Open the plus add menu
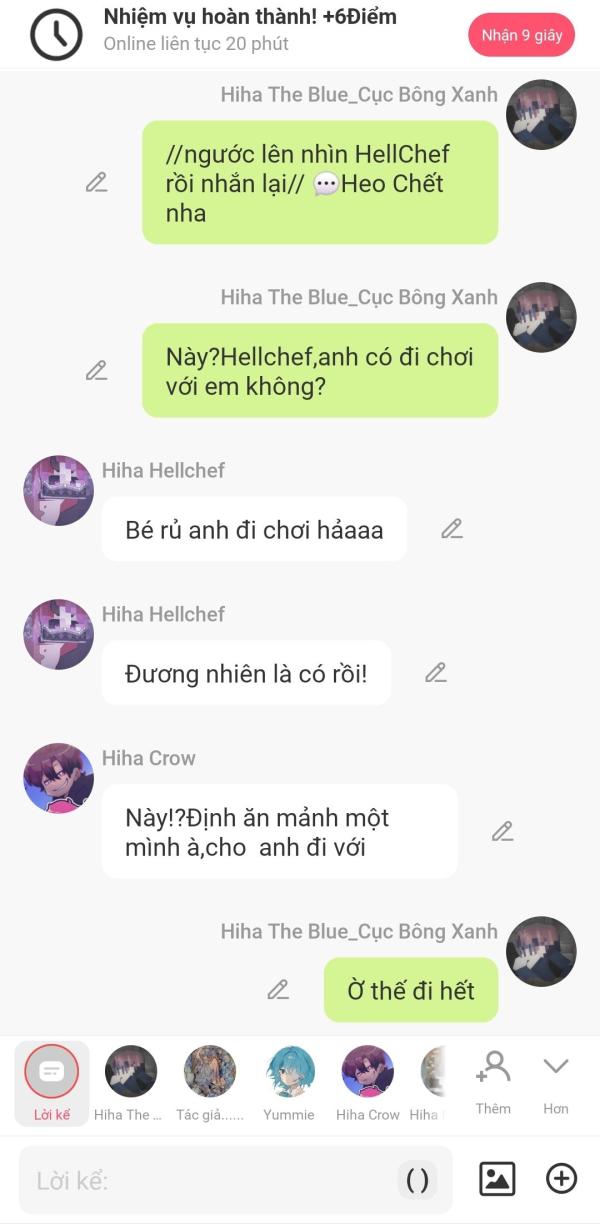The image size is (600, 1224). [561, 1179]
